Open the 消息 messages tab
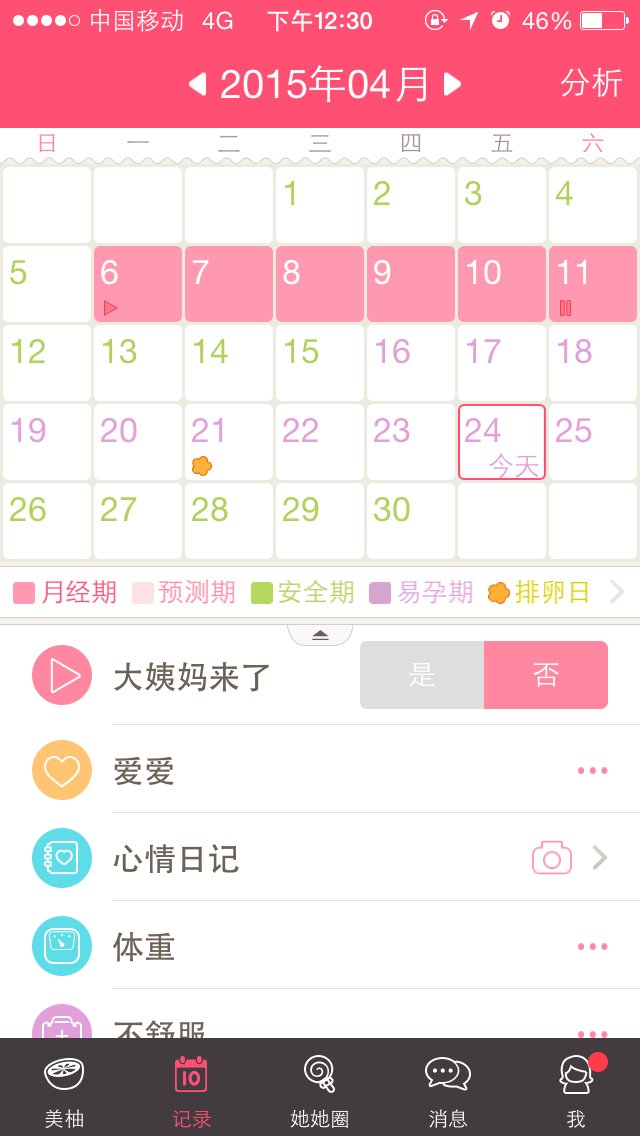Image resolution: width=640 pixels, height=1136 pixels. 447,1090
